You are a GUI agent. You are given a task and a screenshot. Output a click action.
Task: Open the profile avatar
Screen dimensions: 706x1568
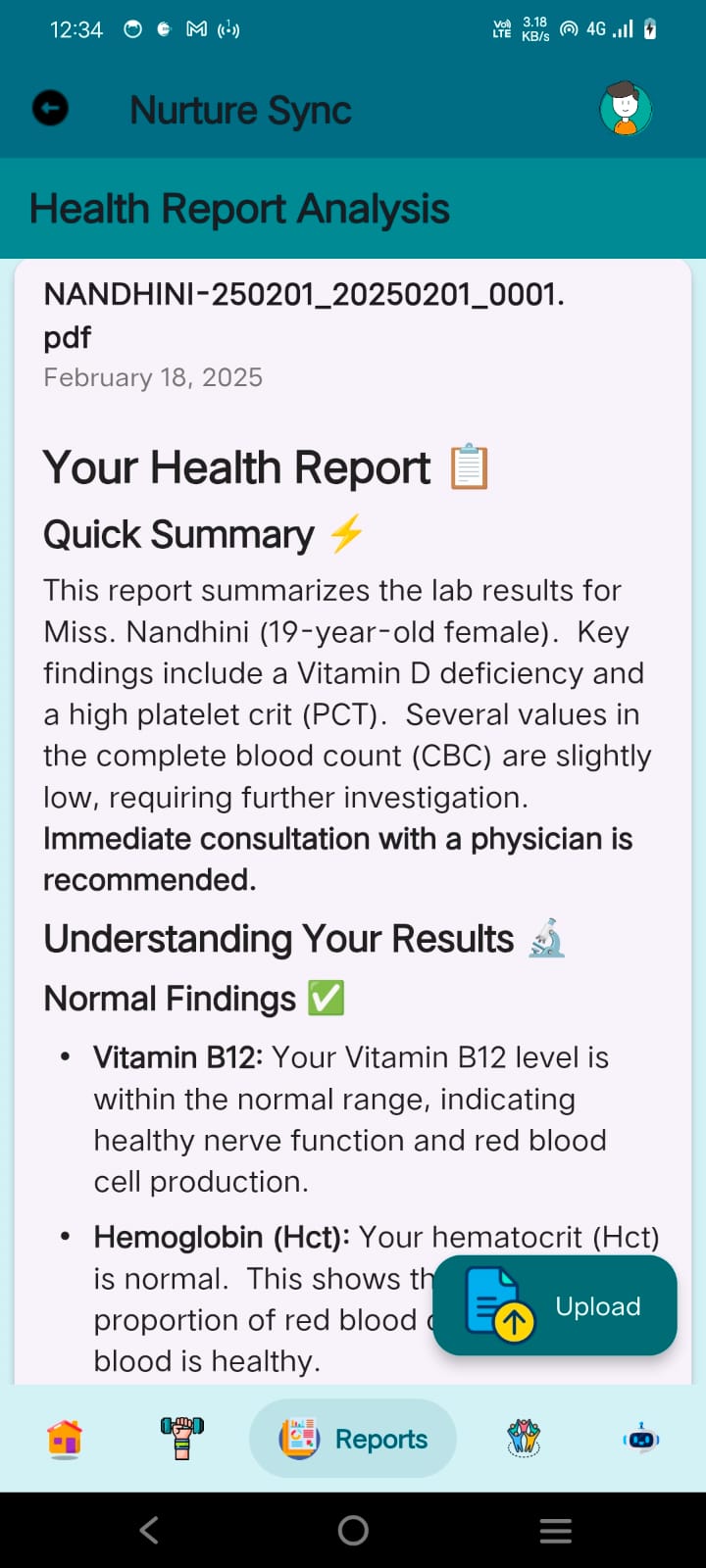(626, 109)
